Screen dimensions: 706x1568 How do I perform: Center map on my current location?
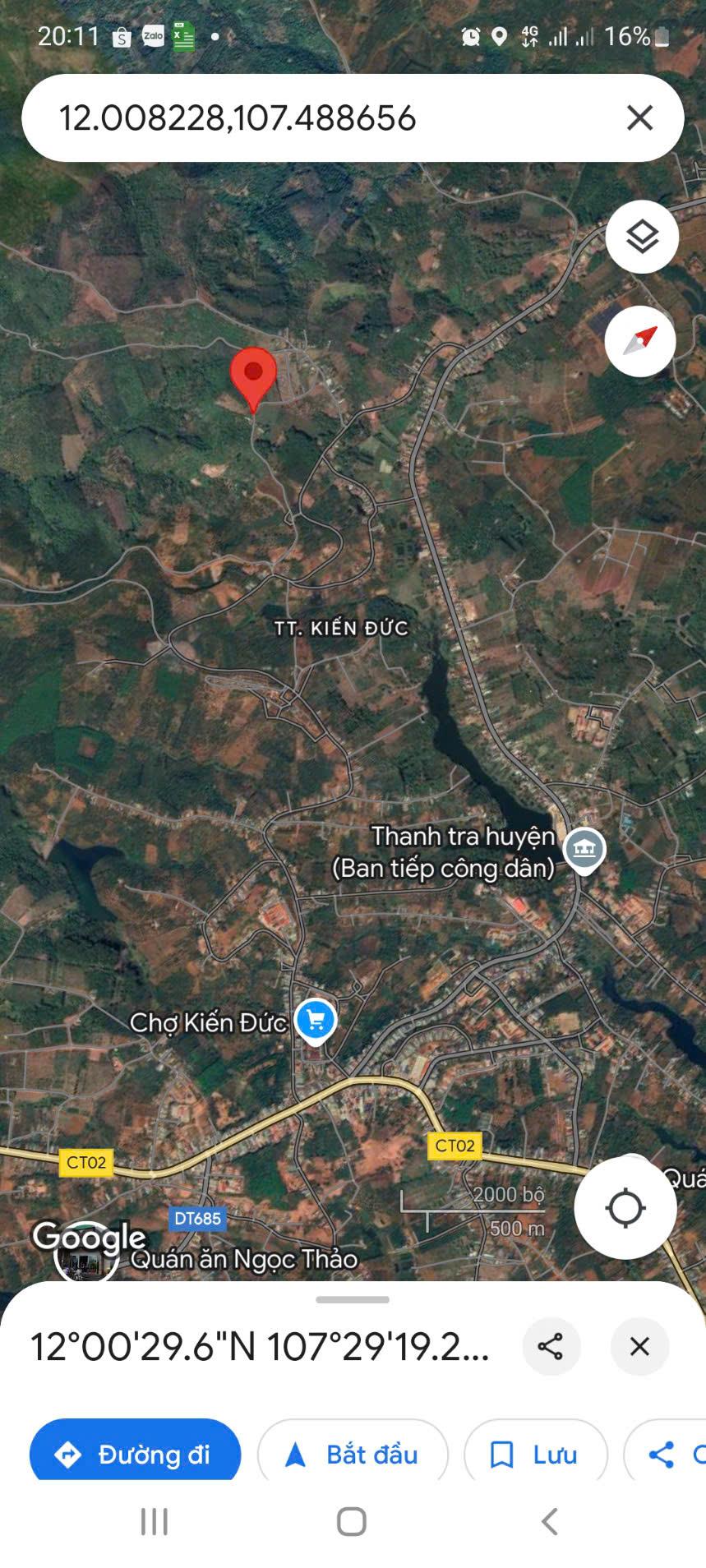(x=625, y=1208)
